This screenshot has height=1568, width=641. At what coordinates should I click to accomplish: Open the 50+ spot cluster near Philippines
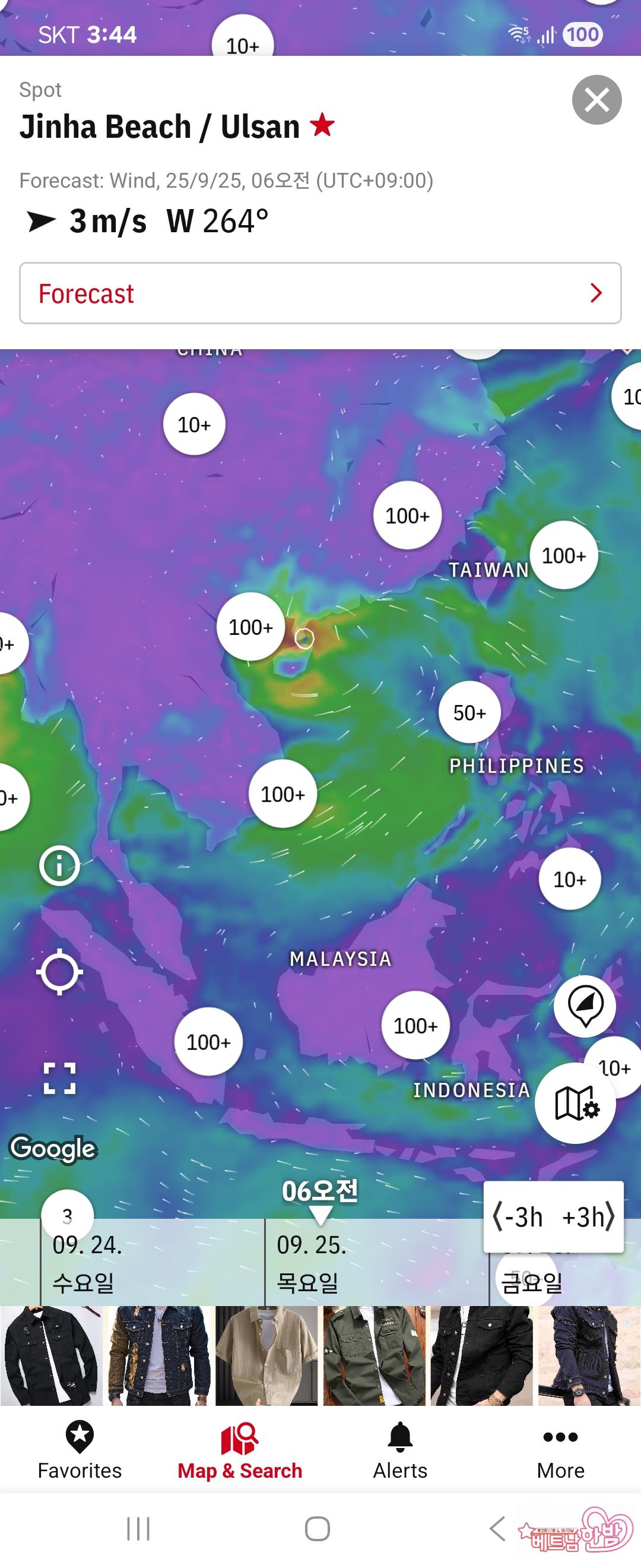(469, 712)
